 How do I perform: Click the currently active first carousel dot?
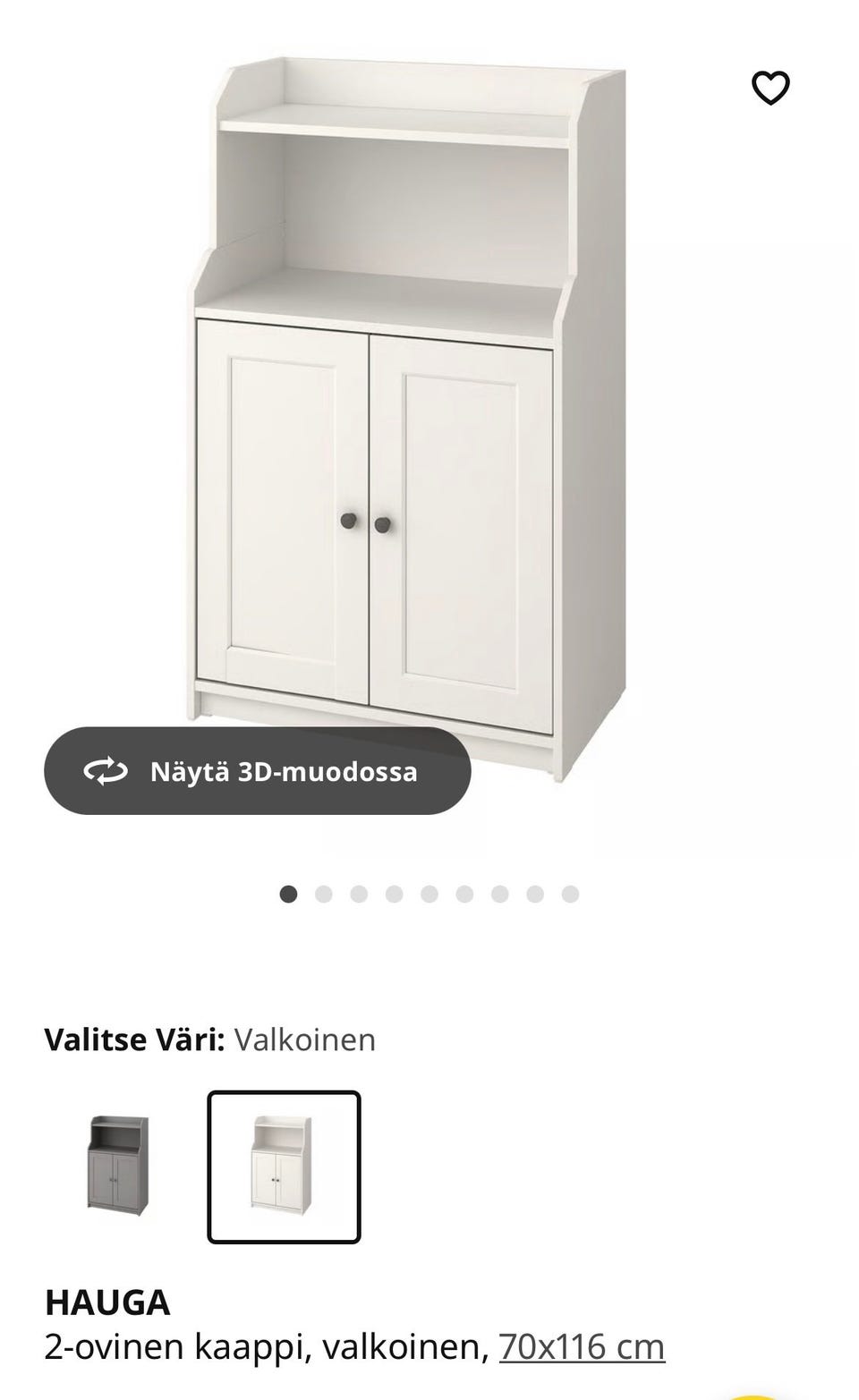[x=288, y=893]
